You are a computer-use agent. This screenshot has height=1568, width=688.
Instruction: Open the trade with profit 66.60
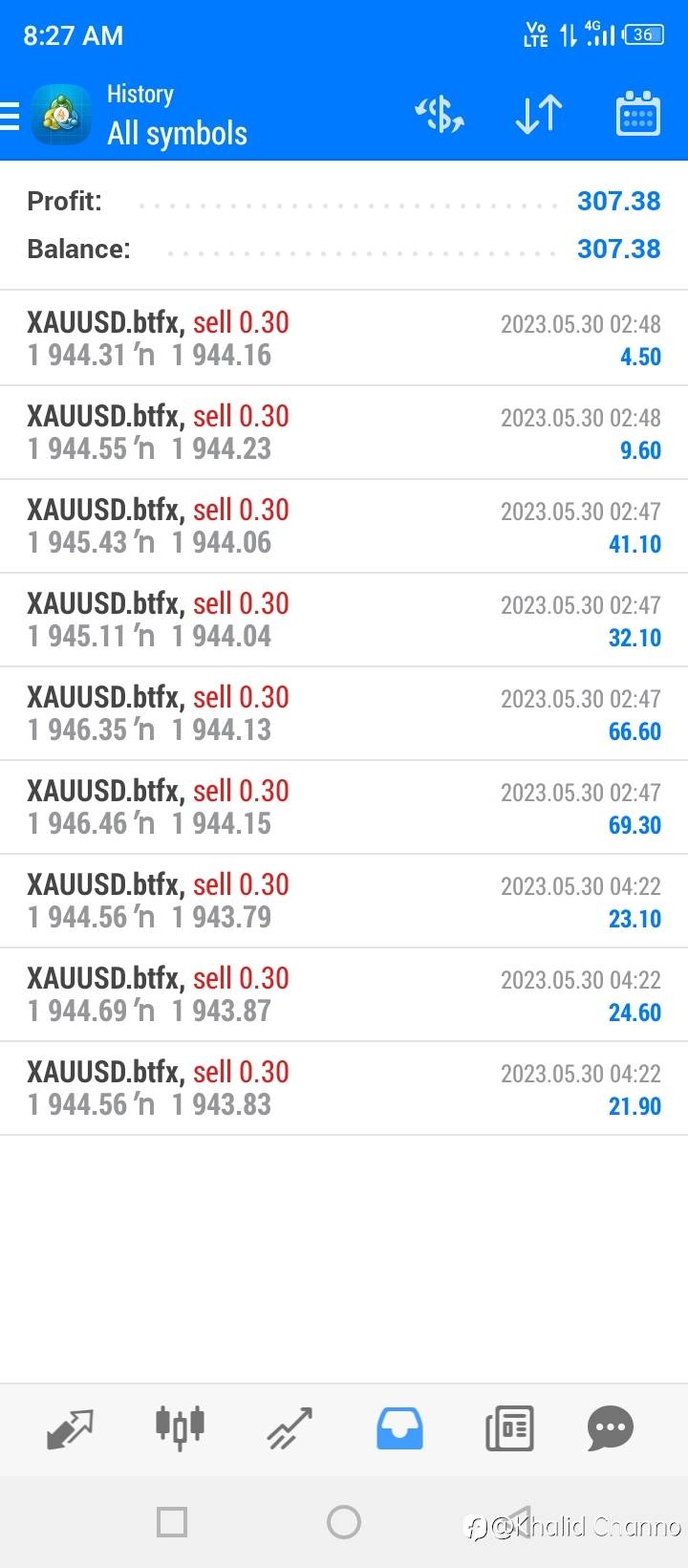(x=344, y=713)
